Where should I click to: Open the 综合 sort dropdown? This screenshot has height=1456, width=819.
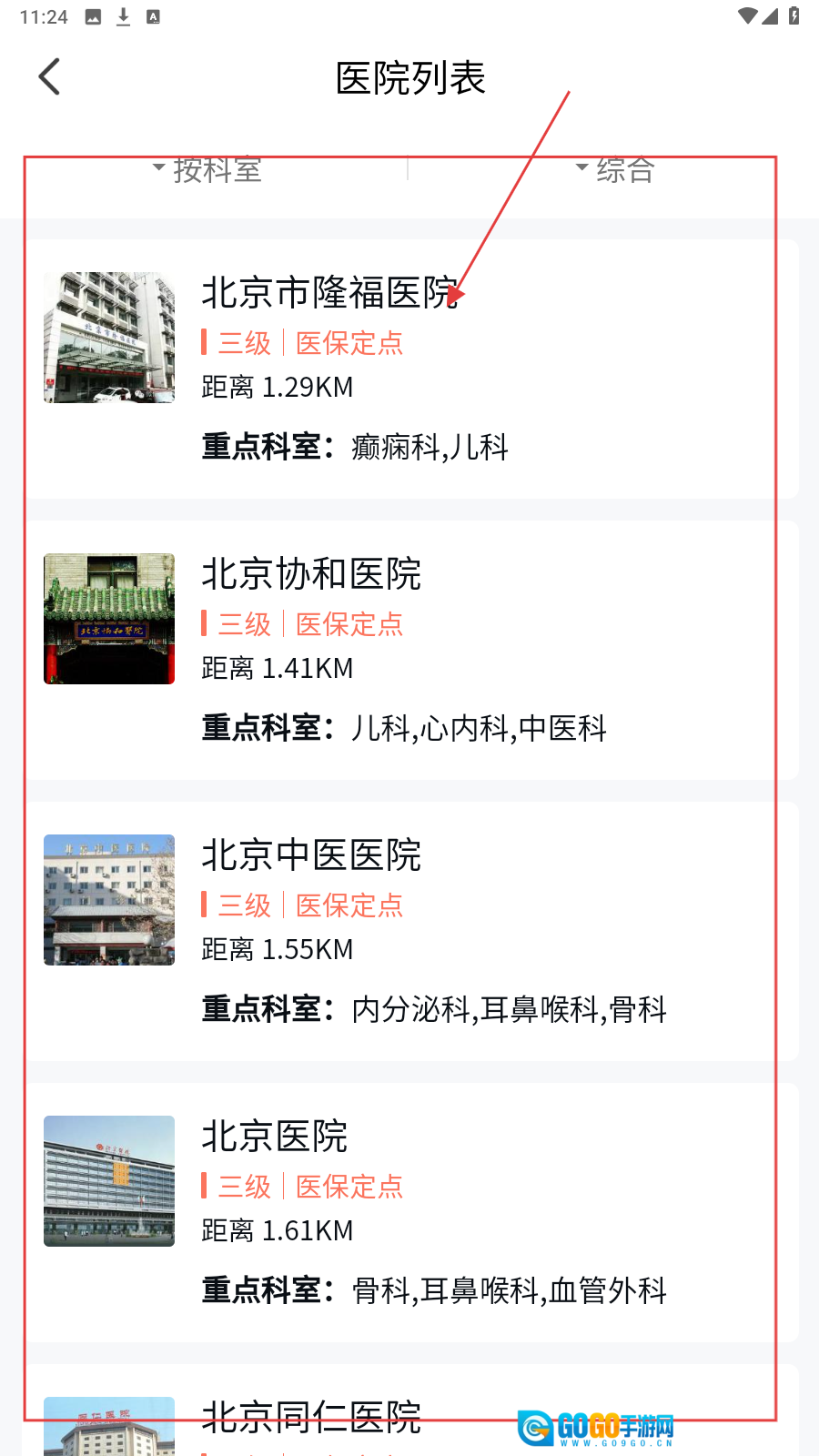[615, 169]
